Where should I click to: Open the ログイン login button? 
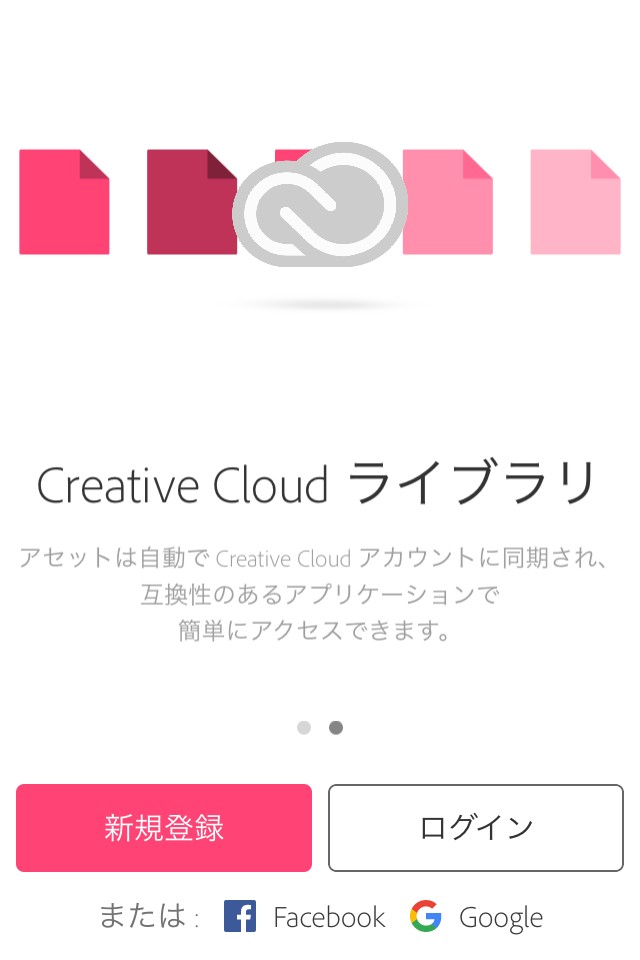click(x=475, y=828)
